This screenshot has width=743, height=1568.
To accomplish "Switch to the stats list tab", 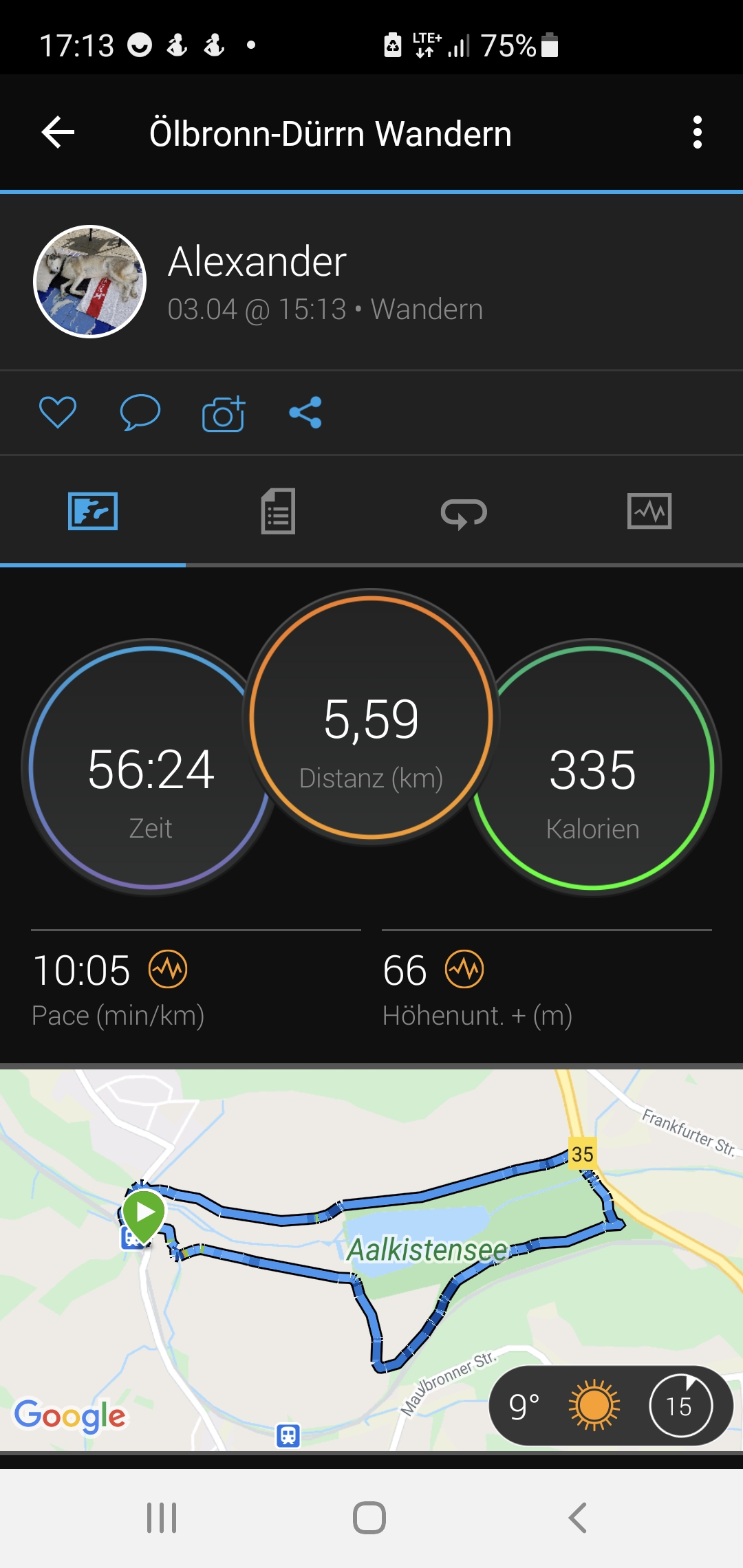I will (x=278, y=512).
